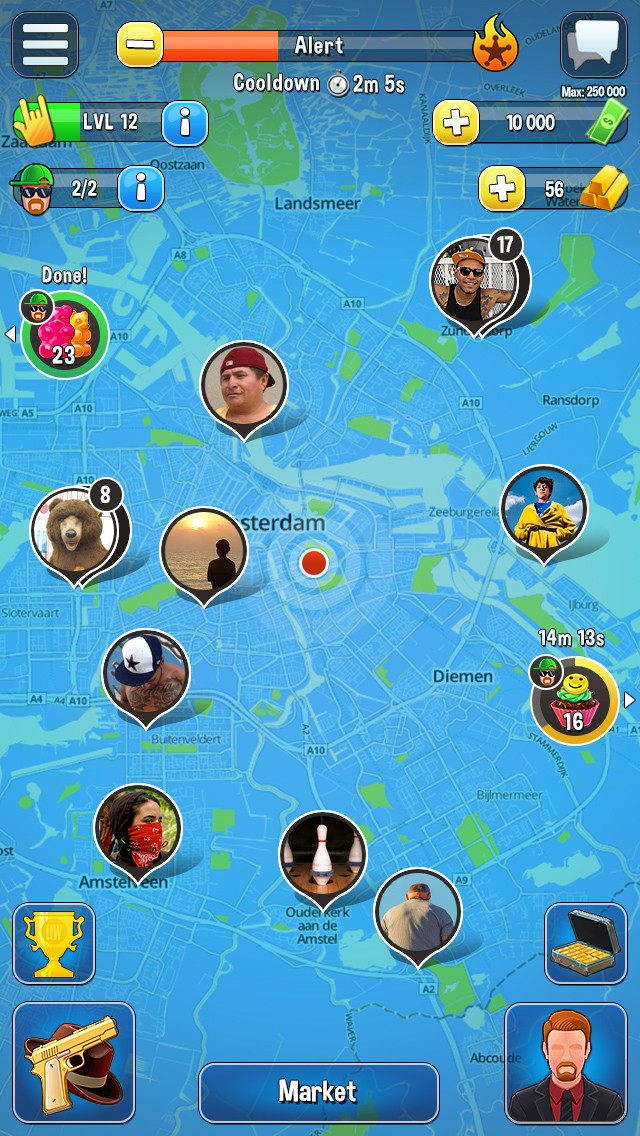Viewport: 640px width, 1136px height.
Task: Open the hamburger menu
Action: point(45,45)
